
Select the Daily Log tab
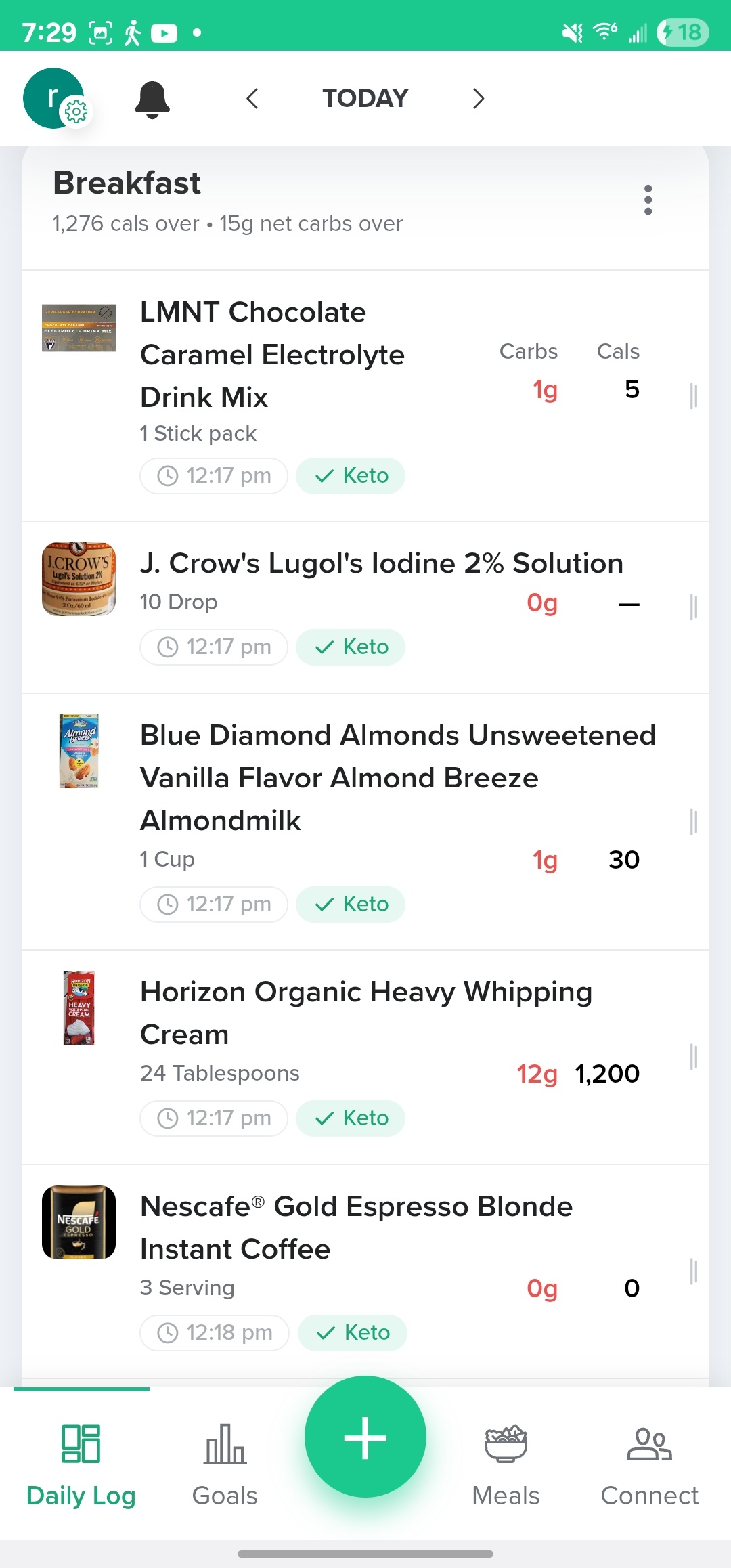[x=81, y=1465]
